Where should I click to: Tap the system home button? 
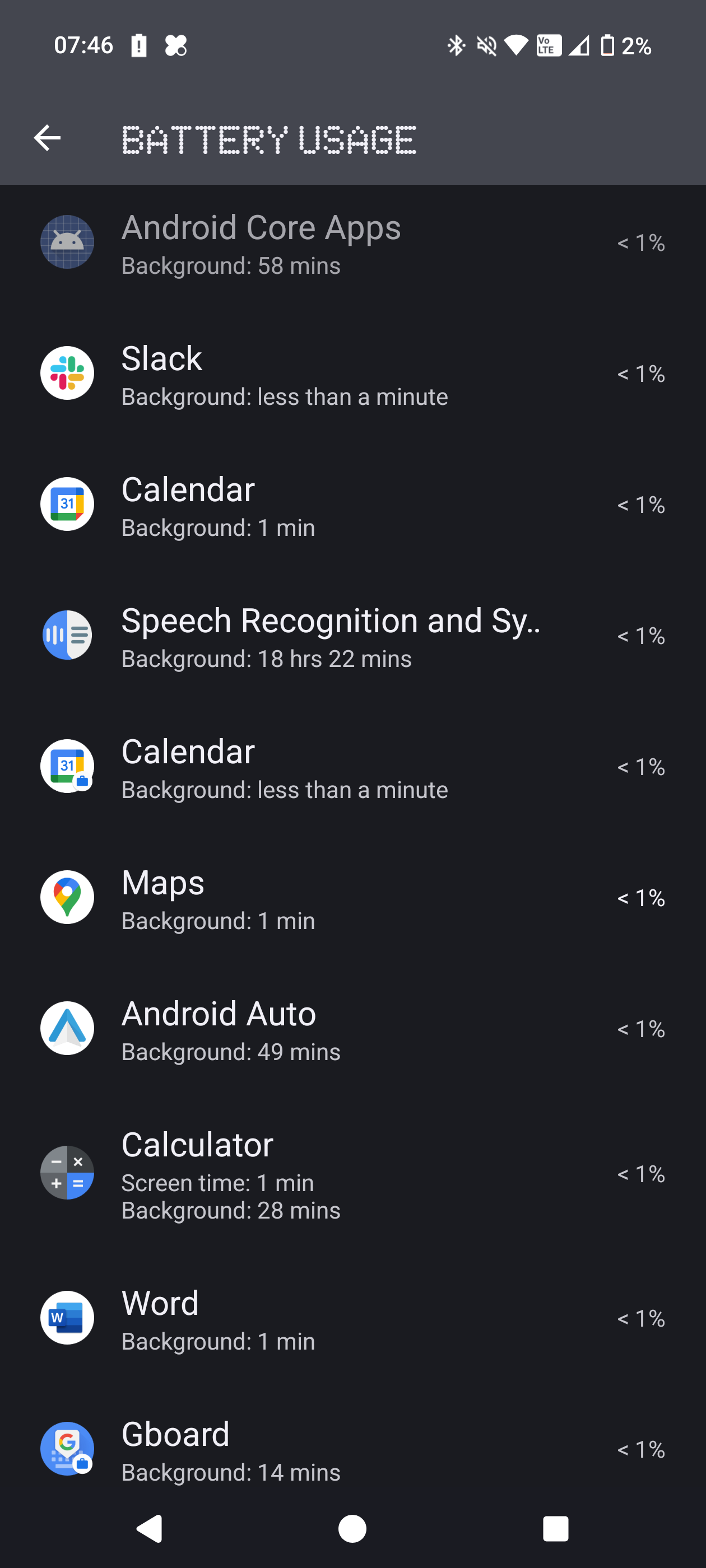352,1528
